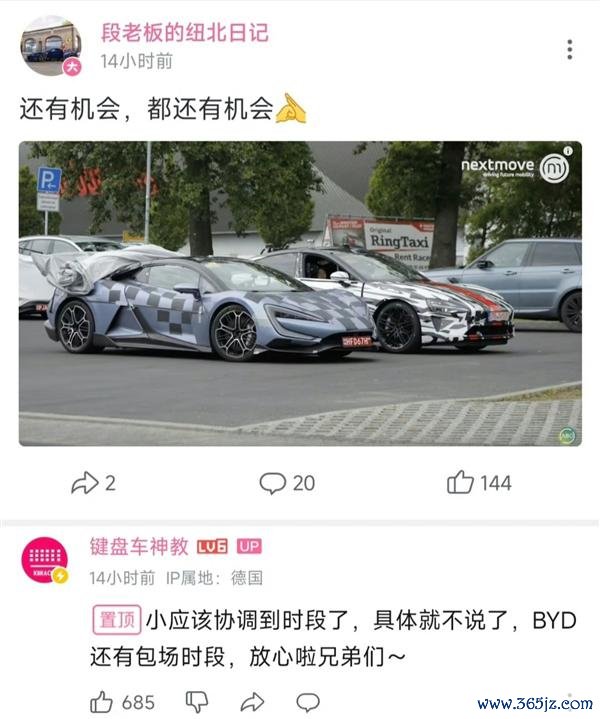View 键盘车神教 commenter profile picture

click(x=45, y=561)
